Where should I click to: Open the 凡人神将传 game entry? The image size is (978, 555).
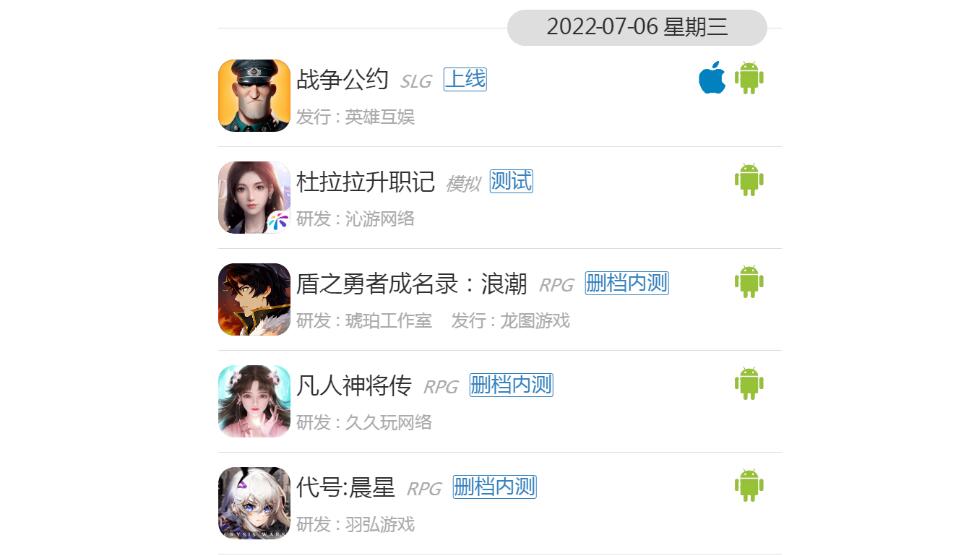coord(354,386)
